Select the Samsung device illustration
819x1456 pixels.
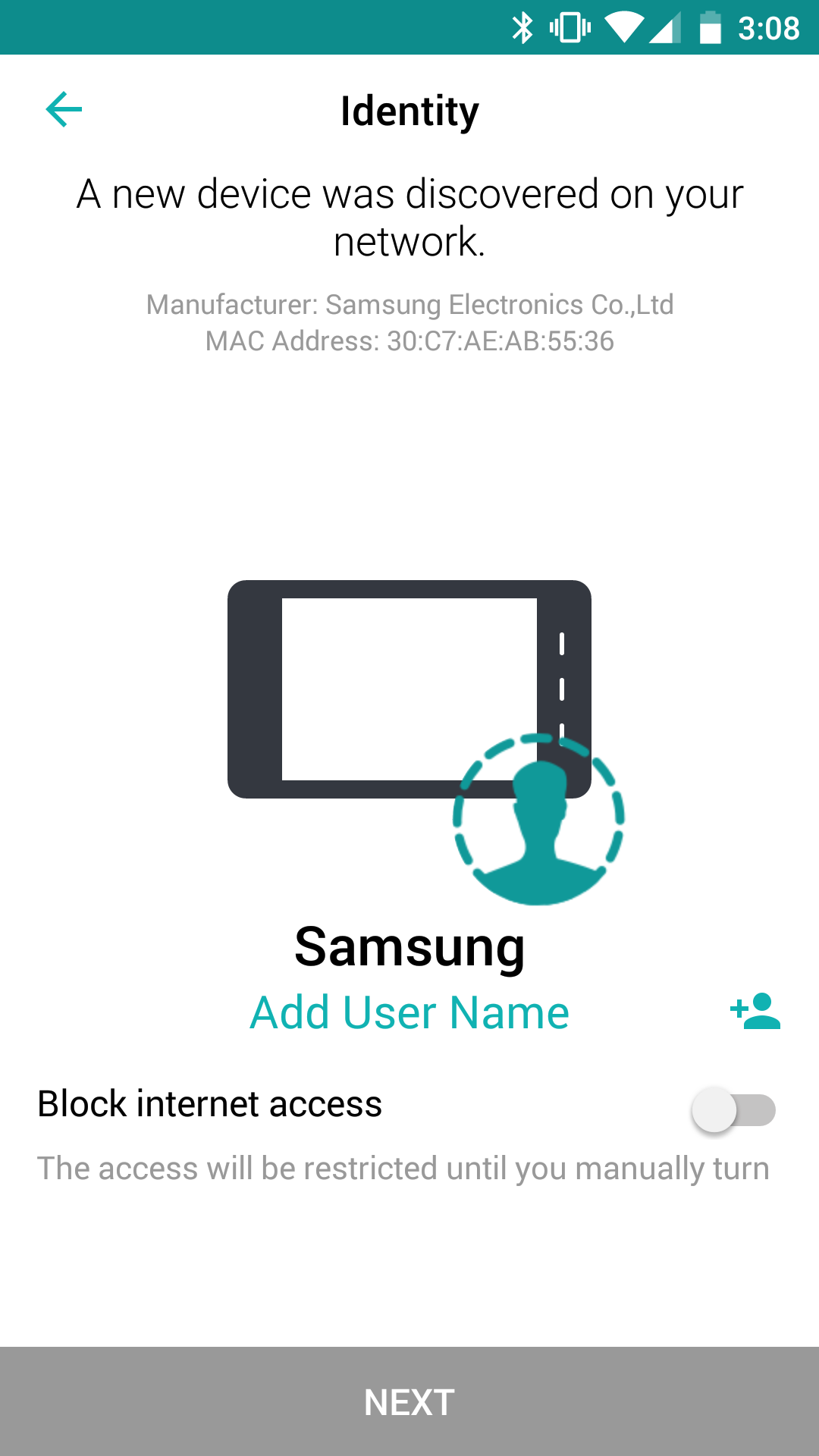(425, 742)
